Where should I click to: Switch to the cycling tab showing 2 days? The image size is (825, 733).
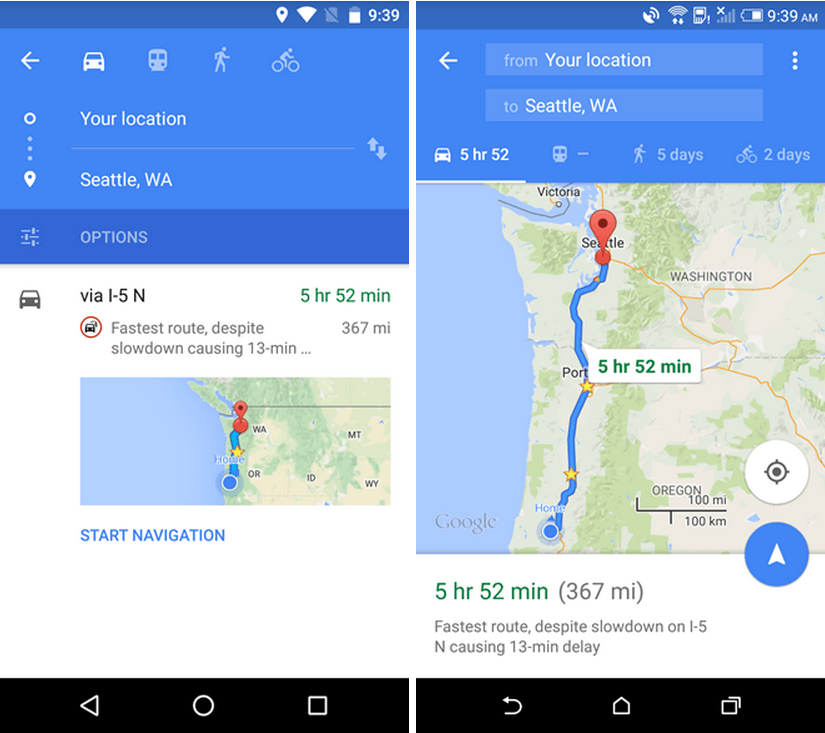click(x=773, y=155)
